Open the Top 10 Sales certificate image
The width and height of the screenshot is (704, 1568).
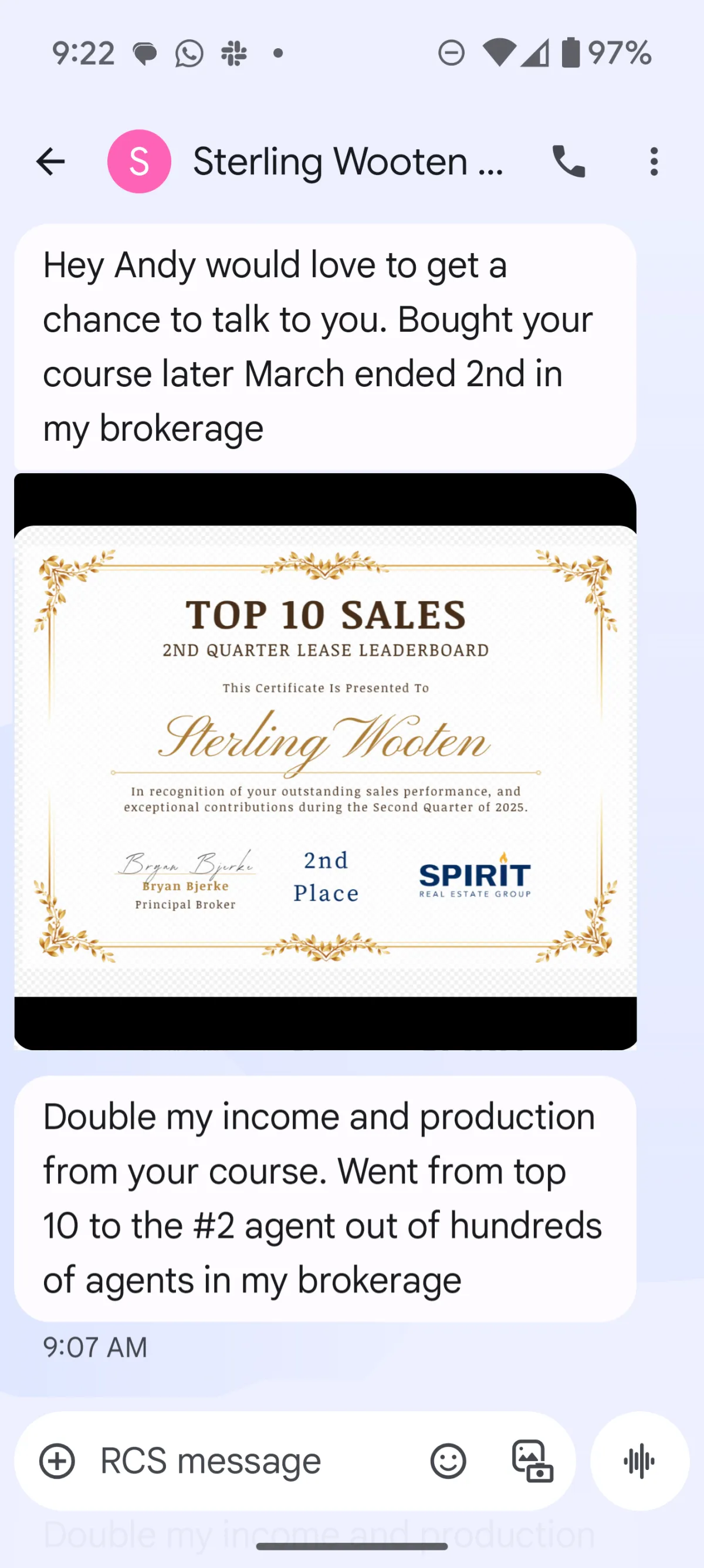(x=326, y=761)
